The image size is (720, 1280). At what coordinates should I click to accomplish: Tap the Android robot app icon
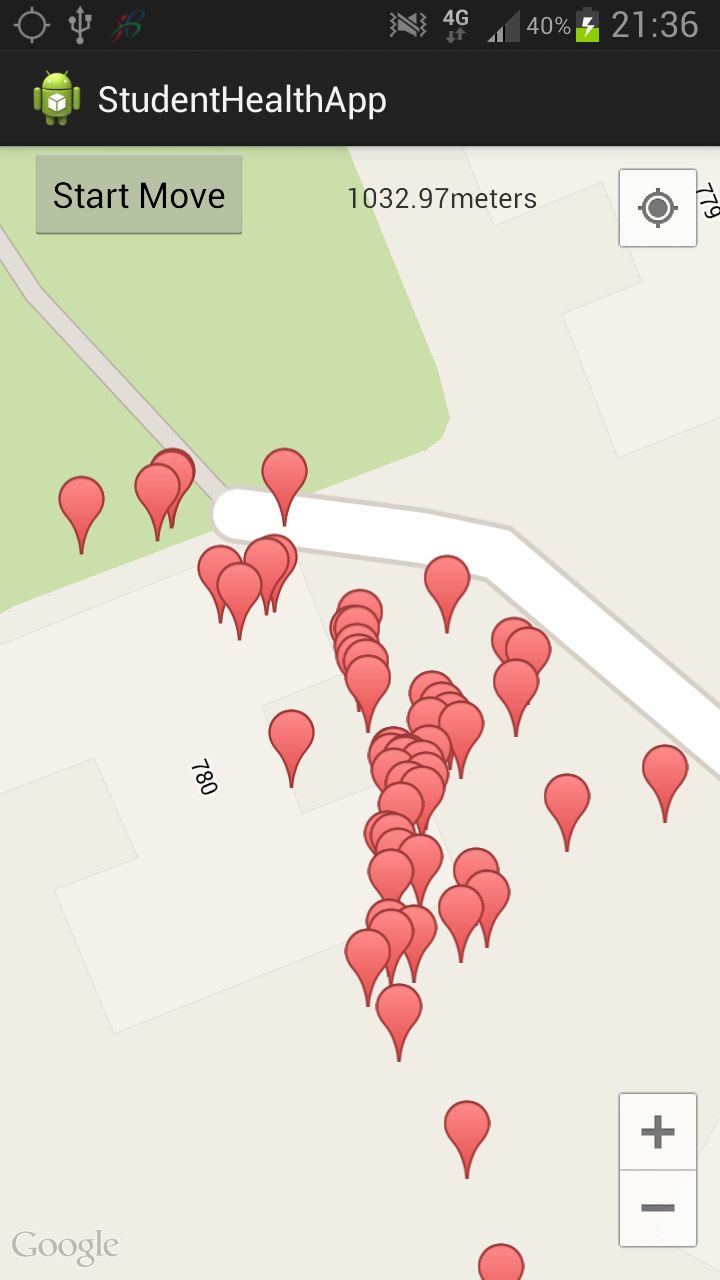coord(57,97)
